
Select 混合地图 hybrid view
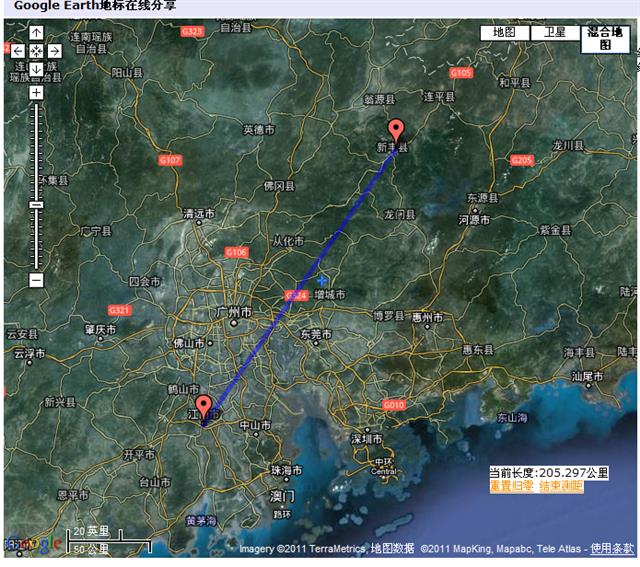click(605, 38)
